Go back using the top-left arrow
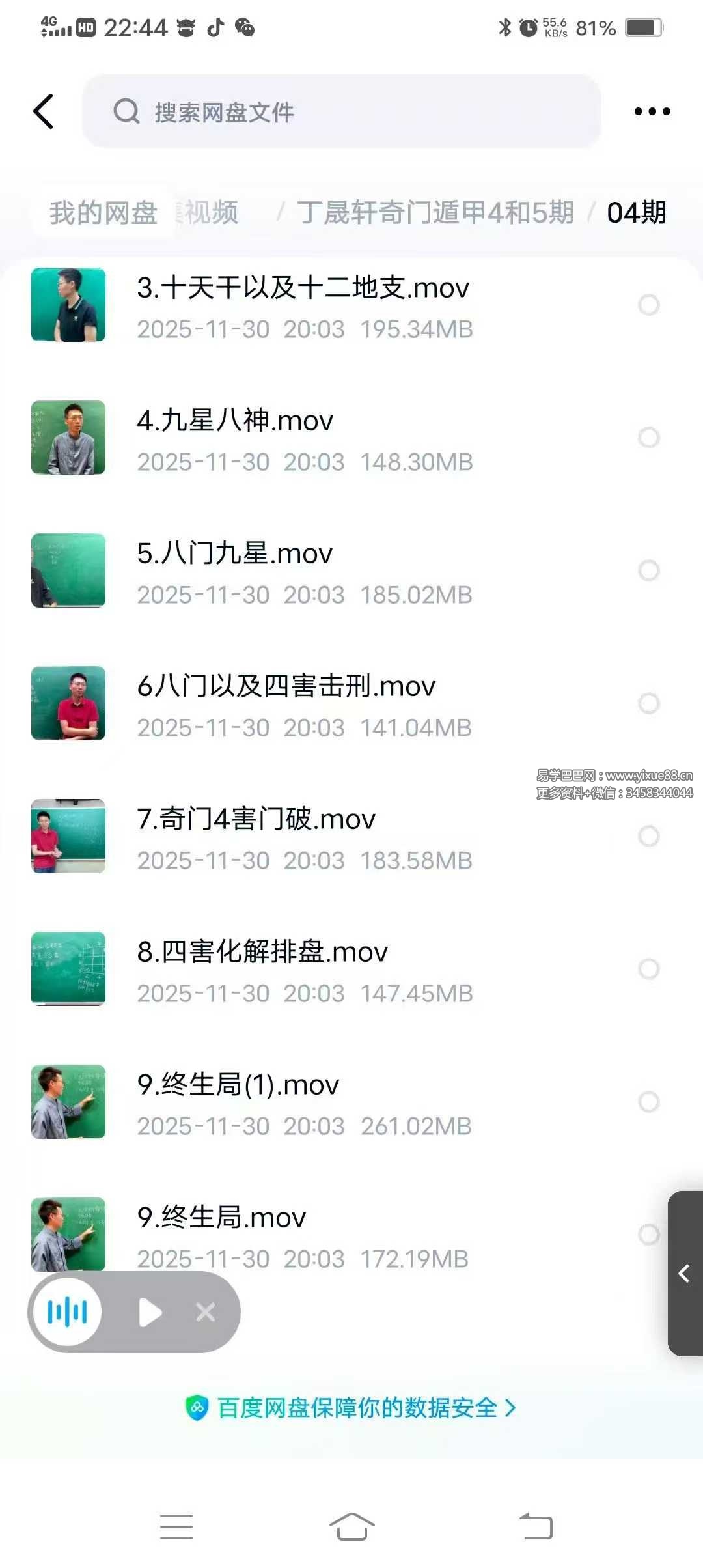703x1568 pixels. click(43, 111)
